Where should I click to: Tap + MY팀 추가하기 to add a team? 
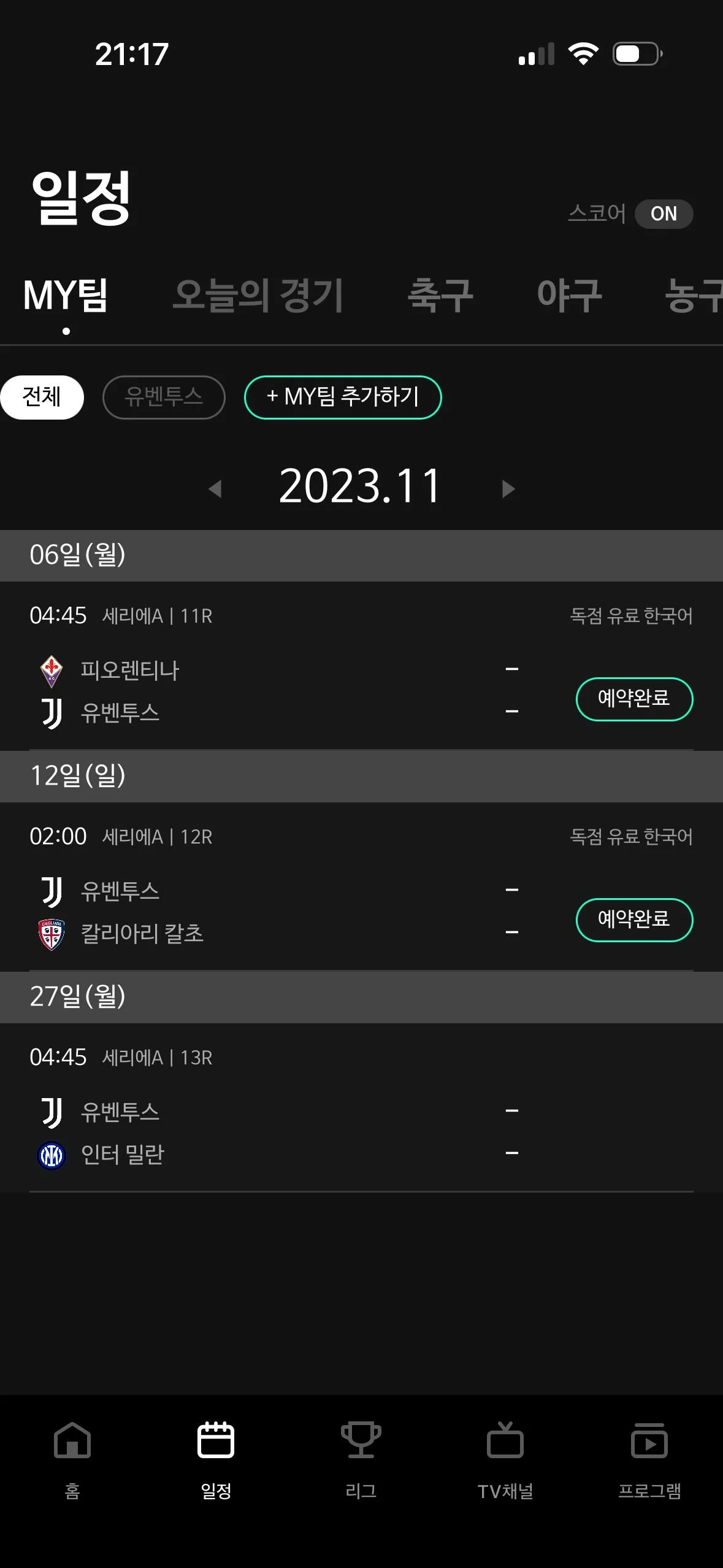[342, 397]
